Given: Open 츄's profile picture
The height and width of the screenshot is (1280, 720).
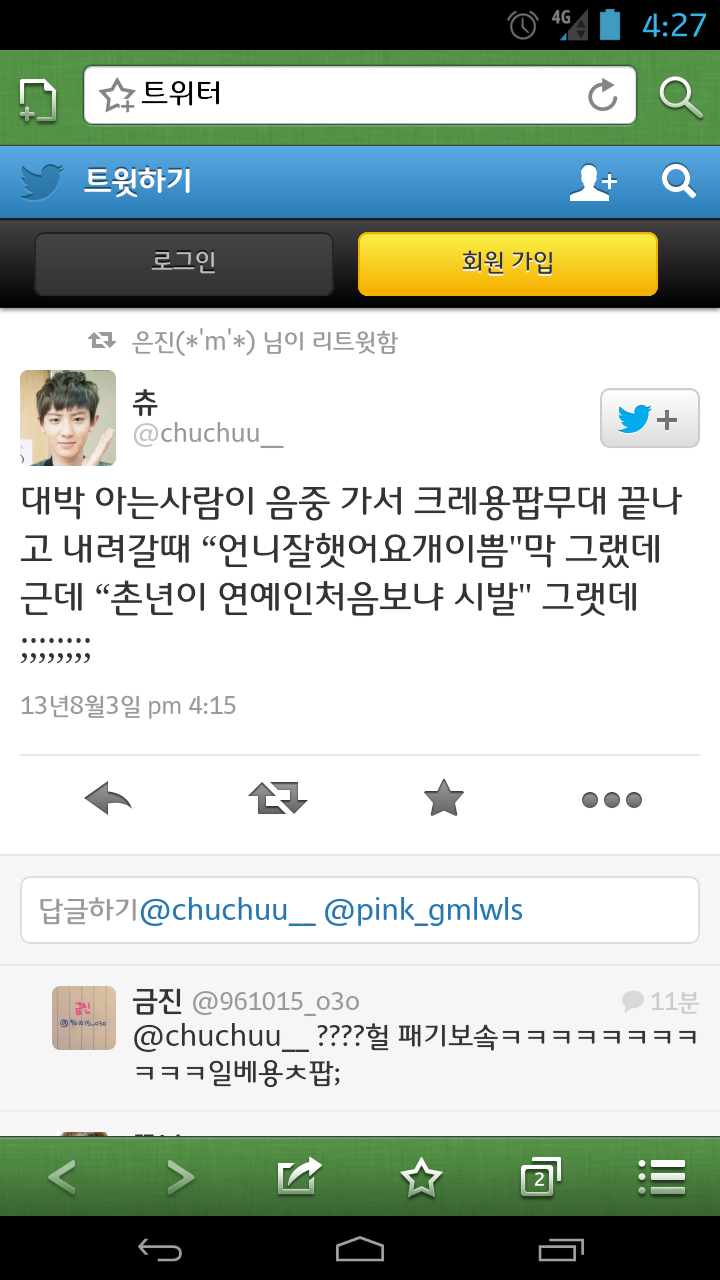Looking at the screenshot, I should pos(68,418).
